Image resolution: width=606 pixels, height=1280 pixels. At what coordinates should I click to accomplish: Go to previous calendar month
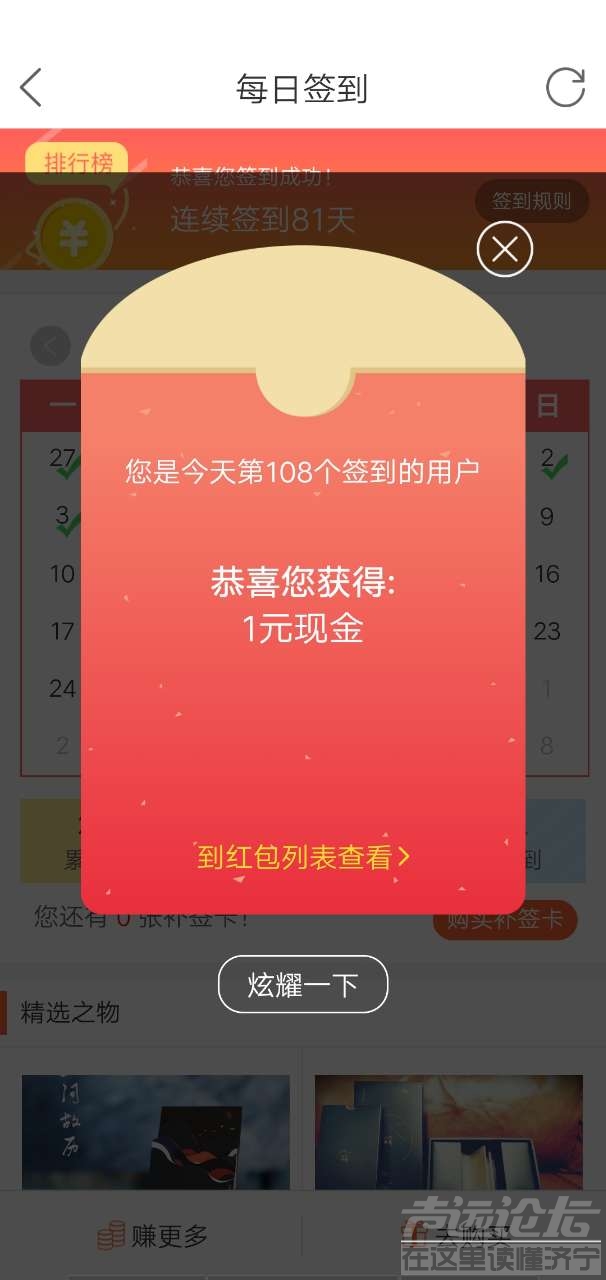coord(50,346)
